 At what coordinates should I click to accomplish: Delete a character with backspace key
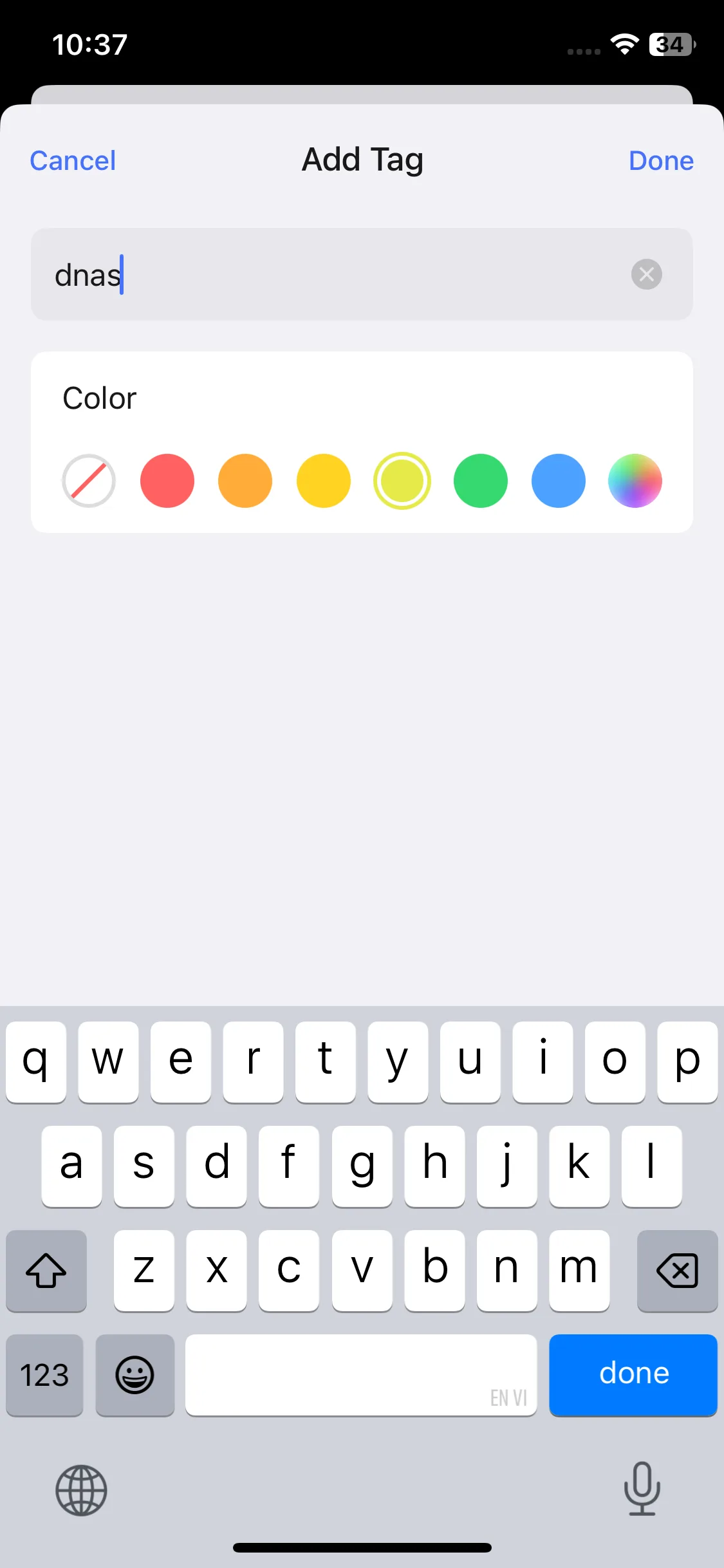(x=677, y=1271)
